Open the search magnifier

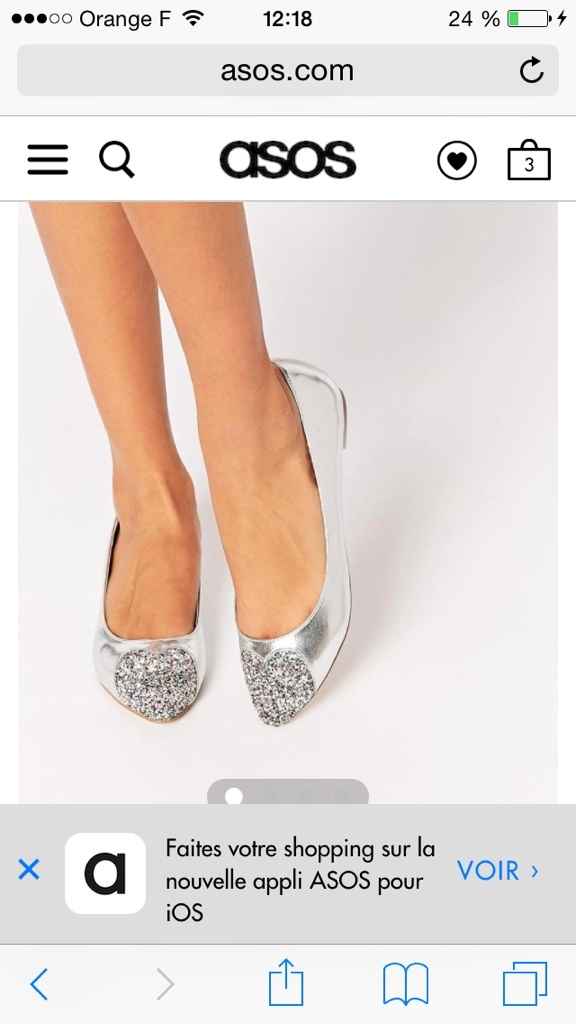116,160
